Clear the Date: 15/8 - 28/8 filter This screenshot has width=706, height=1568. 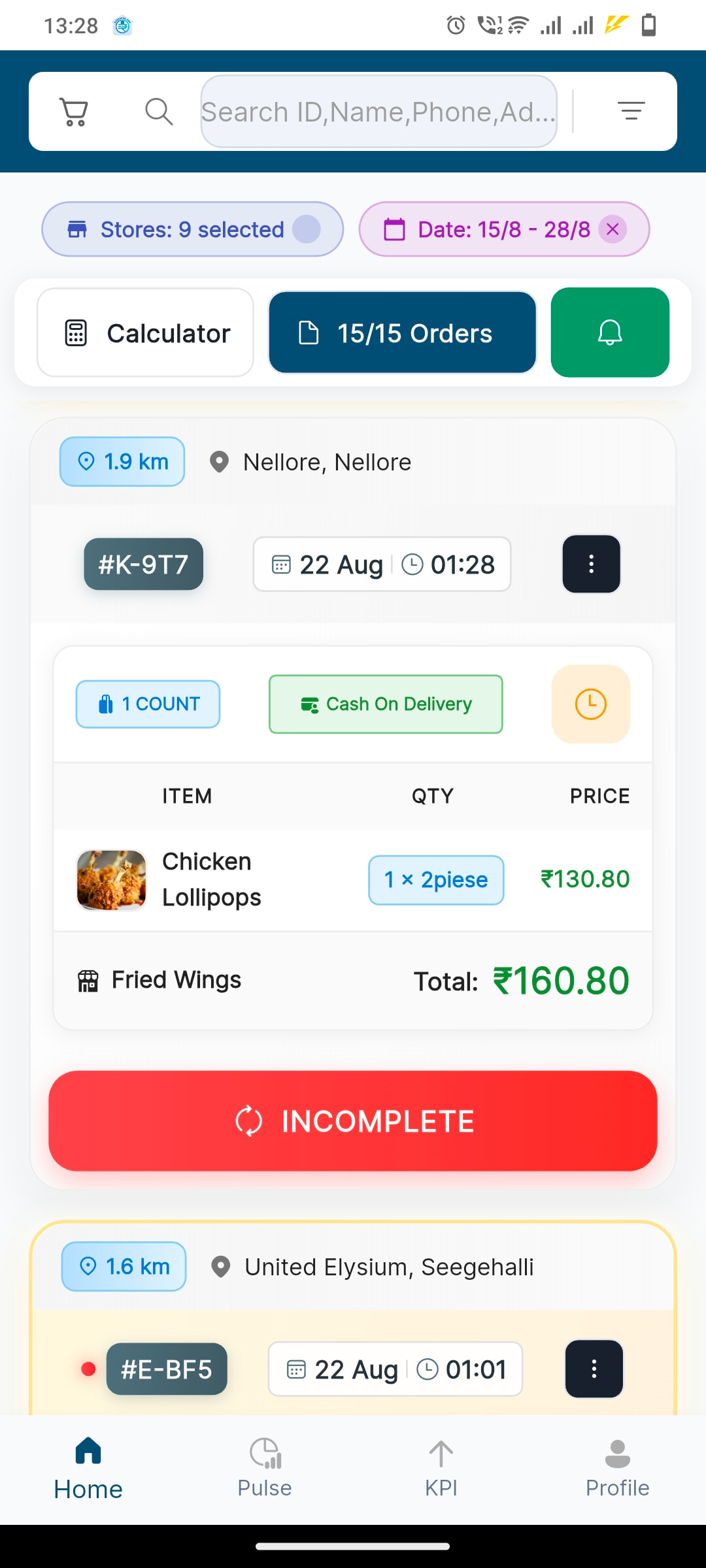[x=613, y=229]
